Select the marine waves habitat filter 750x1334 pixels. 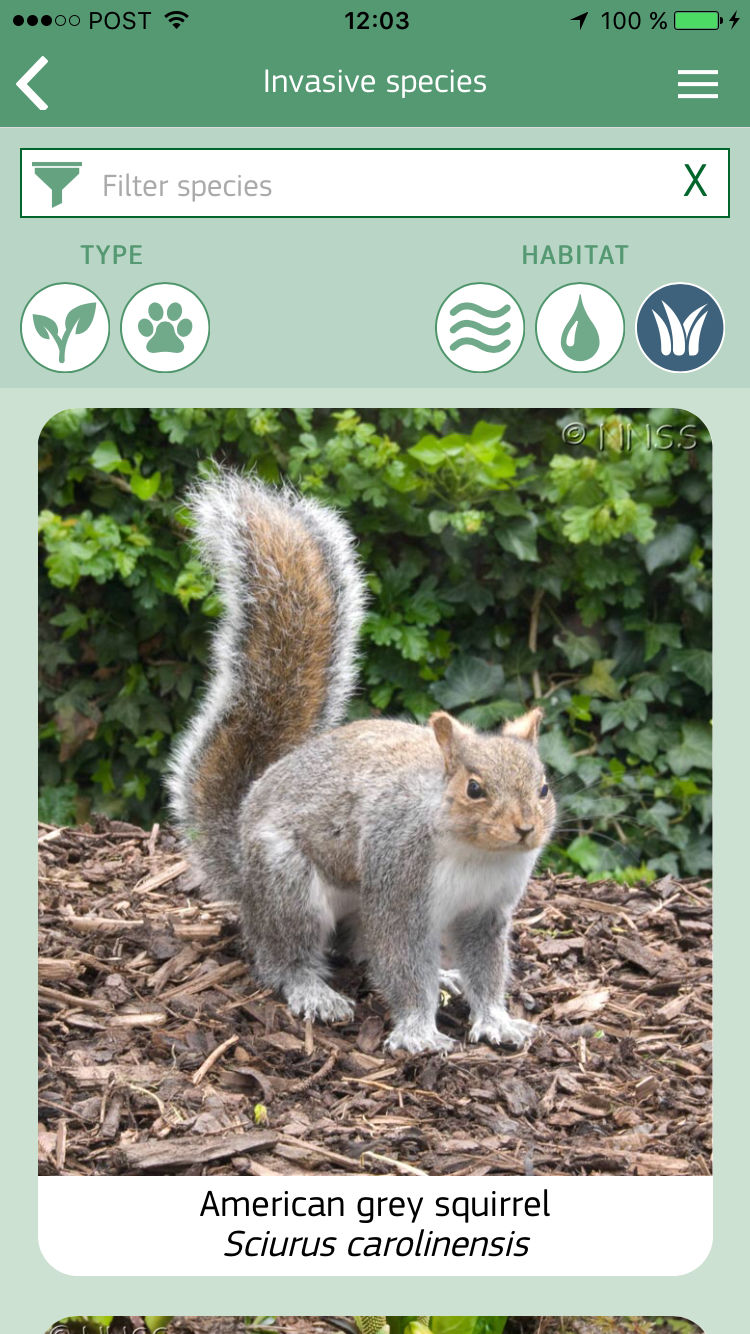pyautogui.click(x=480, y=328)
